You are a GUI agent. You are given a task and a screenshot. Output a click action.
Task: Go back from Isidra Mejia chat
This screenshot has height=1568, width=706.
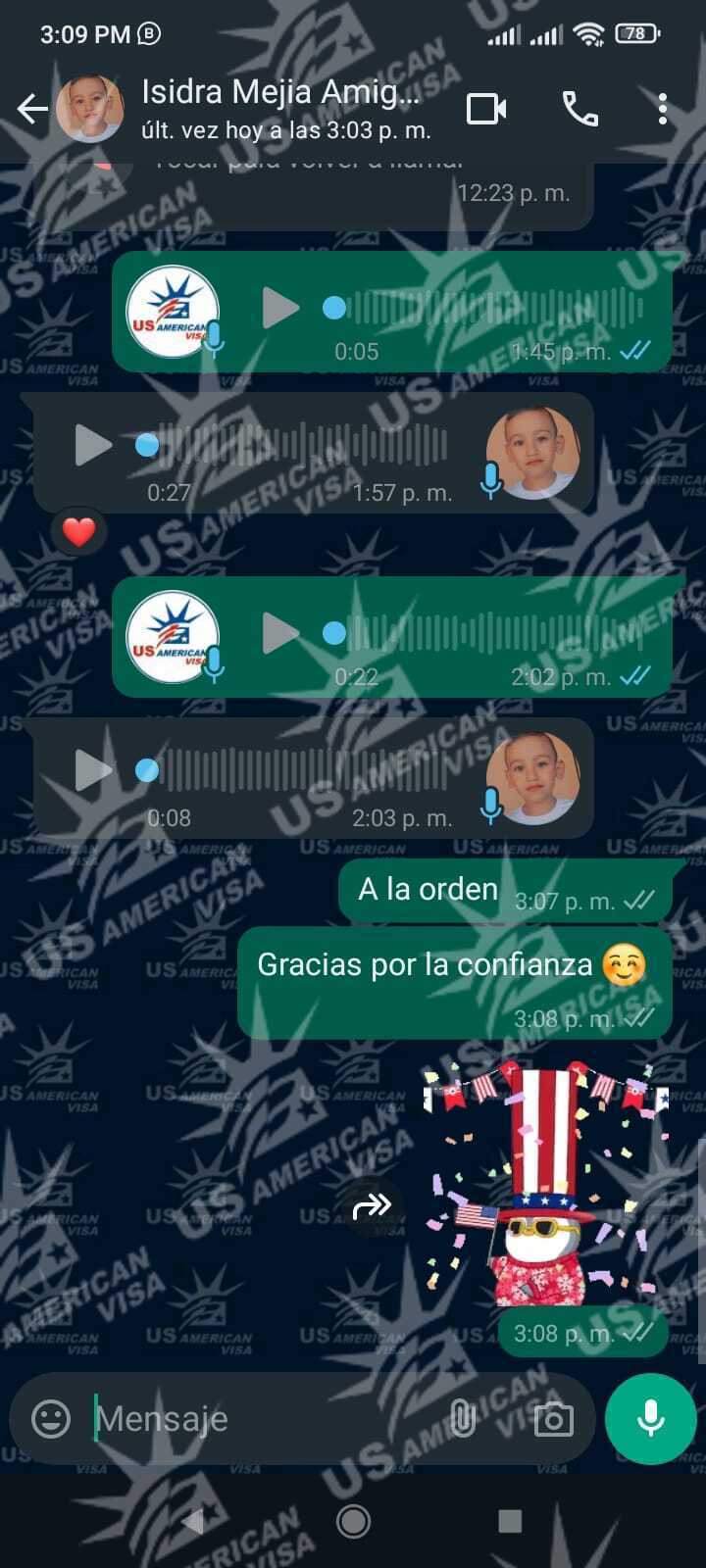[x=31, y=109]
